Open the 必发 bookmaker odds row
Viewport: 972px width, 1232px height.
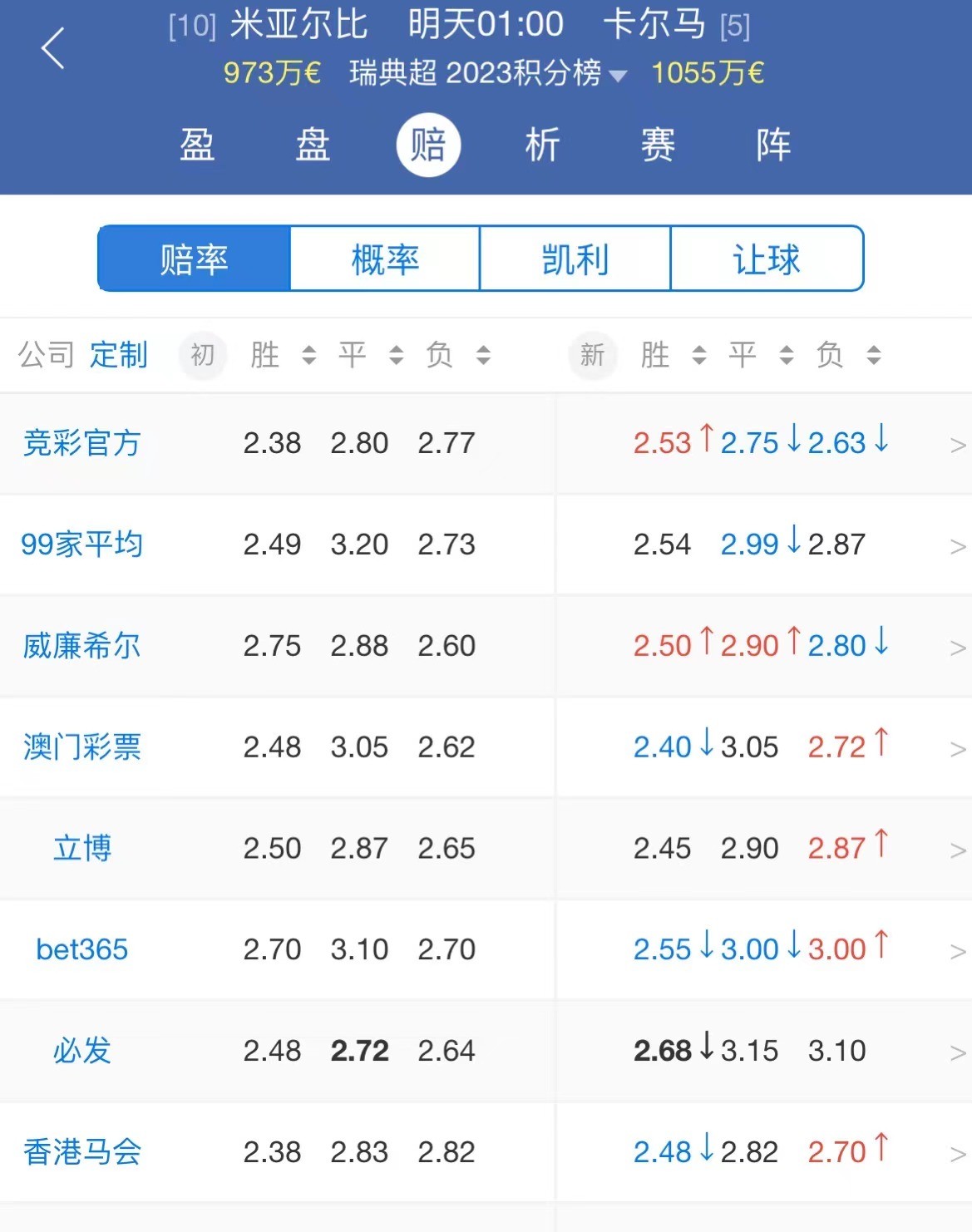click(81, 1051)
